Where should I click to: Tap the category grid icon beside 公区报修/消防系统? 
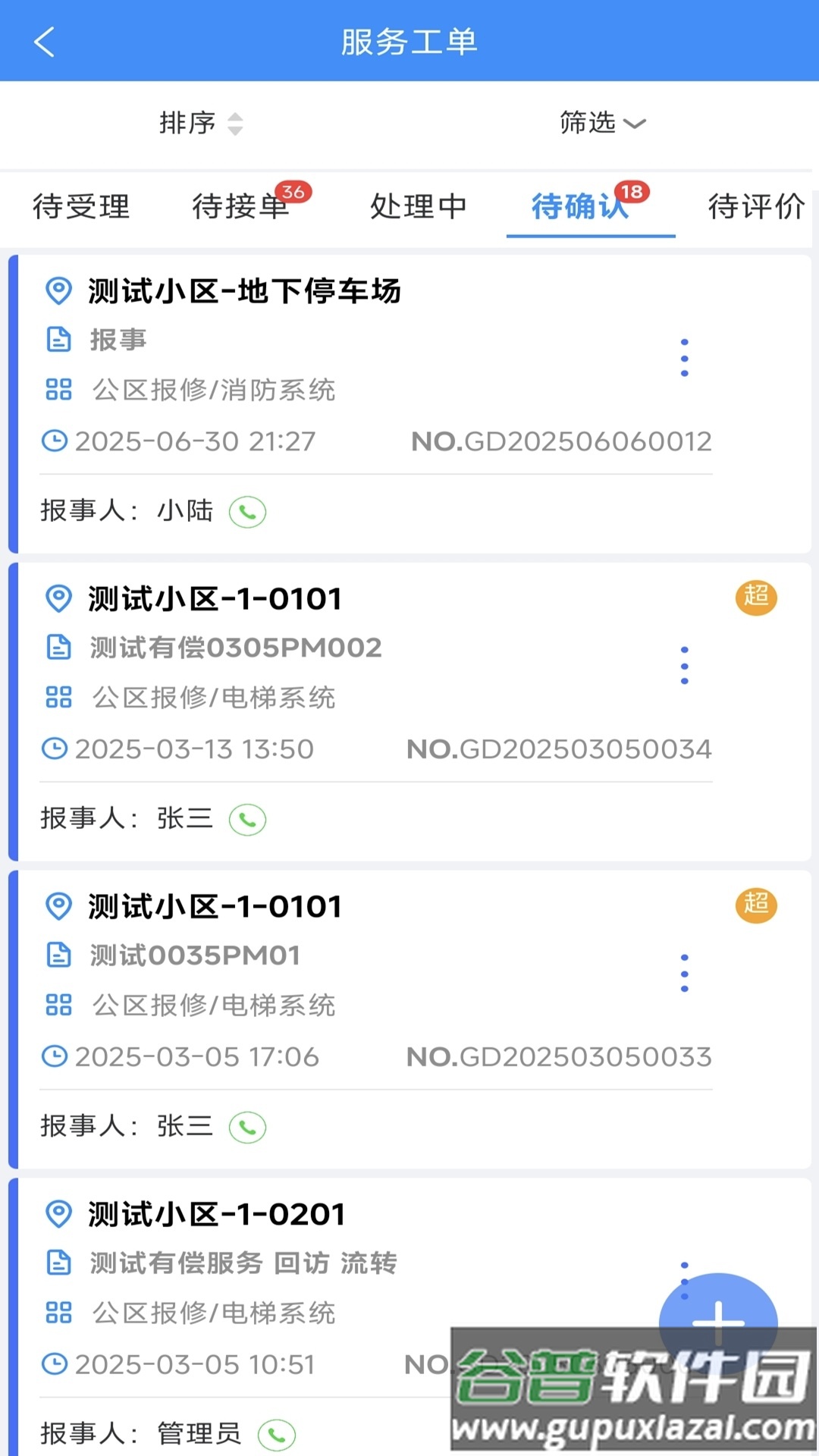[58, 391]
